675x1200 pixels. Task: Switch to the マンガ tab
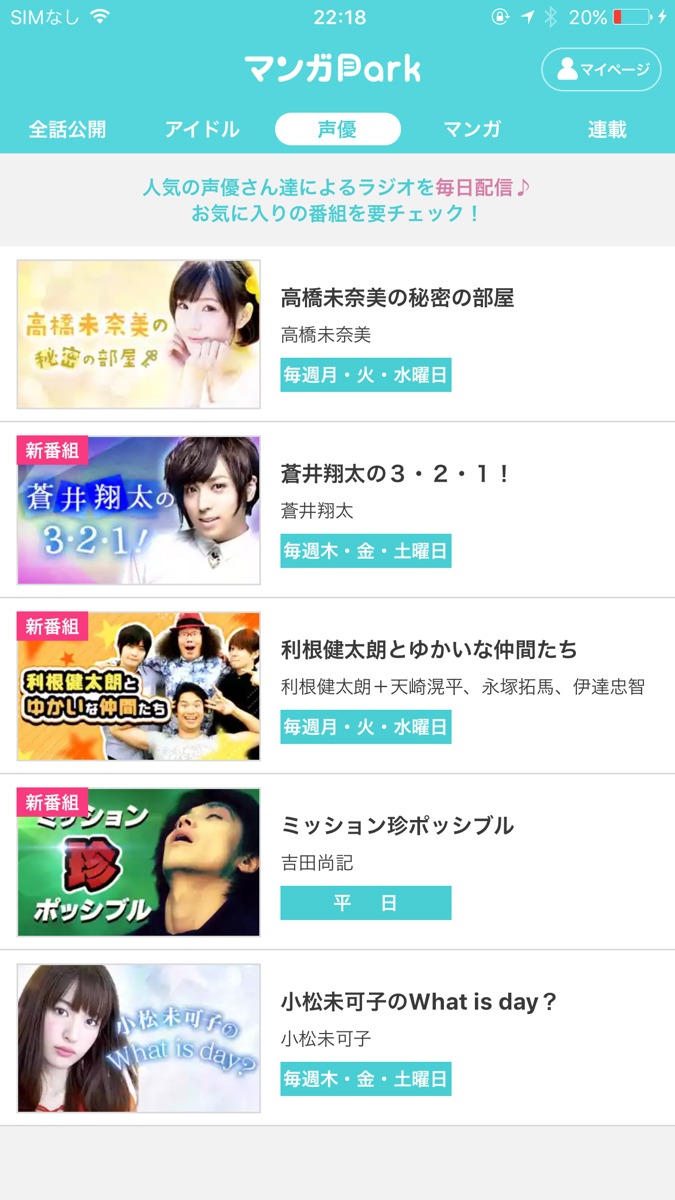point(472,129)
